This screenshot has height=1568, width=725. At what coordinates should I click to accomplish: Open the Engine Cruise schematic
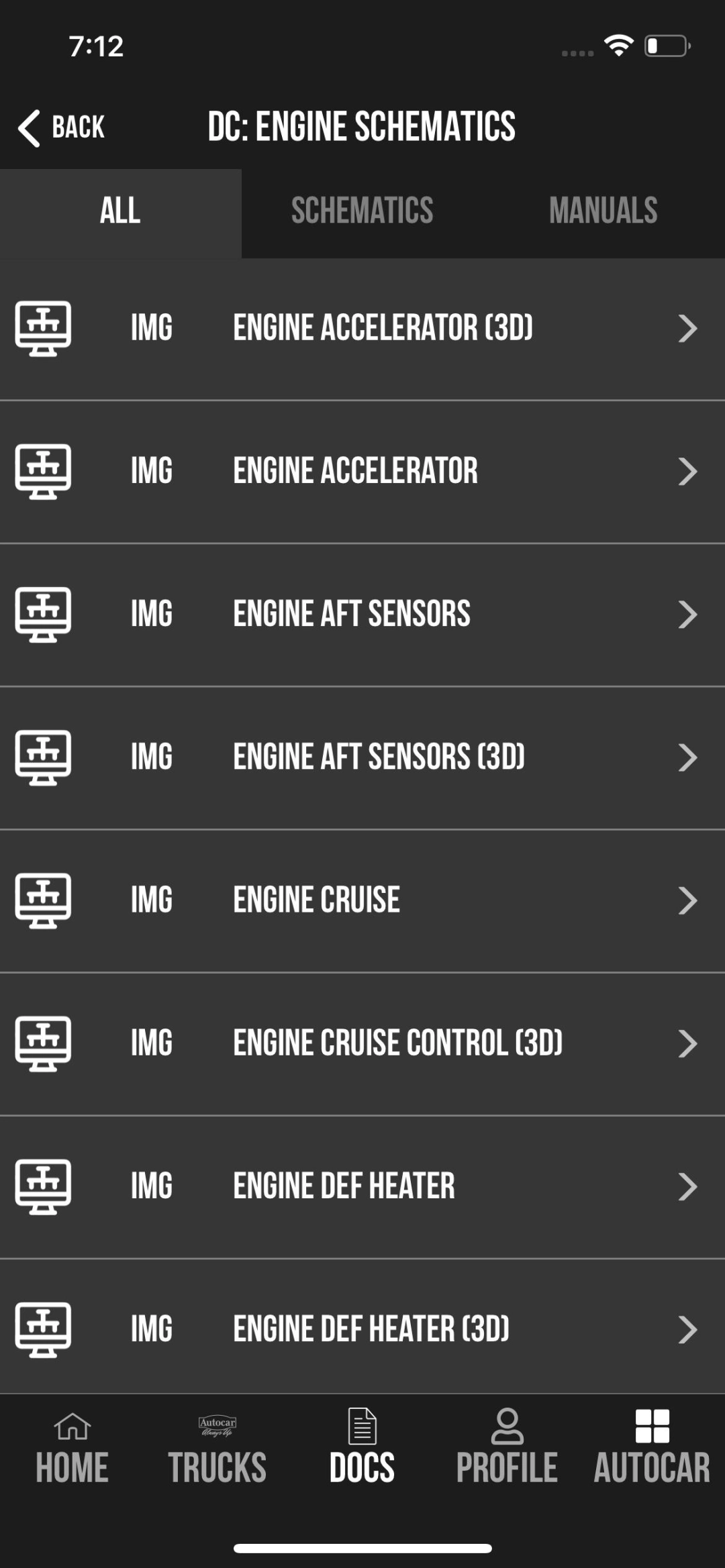click(x=362, y=900)
